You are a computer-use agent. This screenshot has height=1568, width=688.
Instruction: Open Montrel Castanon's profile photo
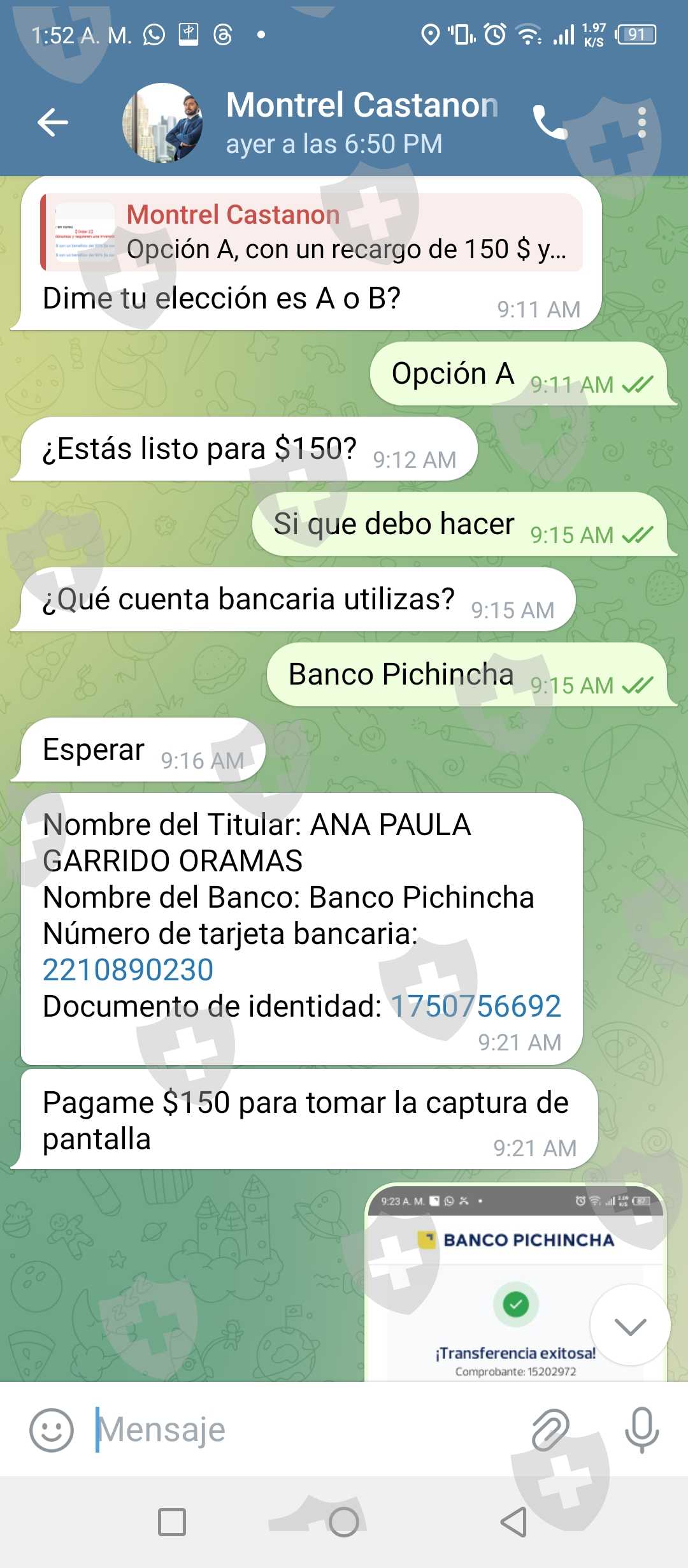pyautogui.click(x=163, y=122)
